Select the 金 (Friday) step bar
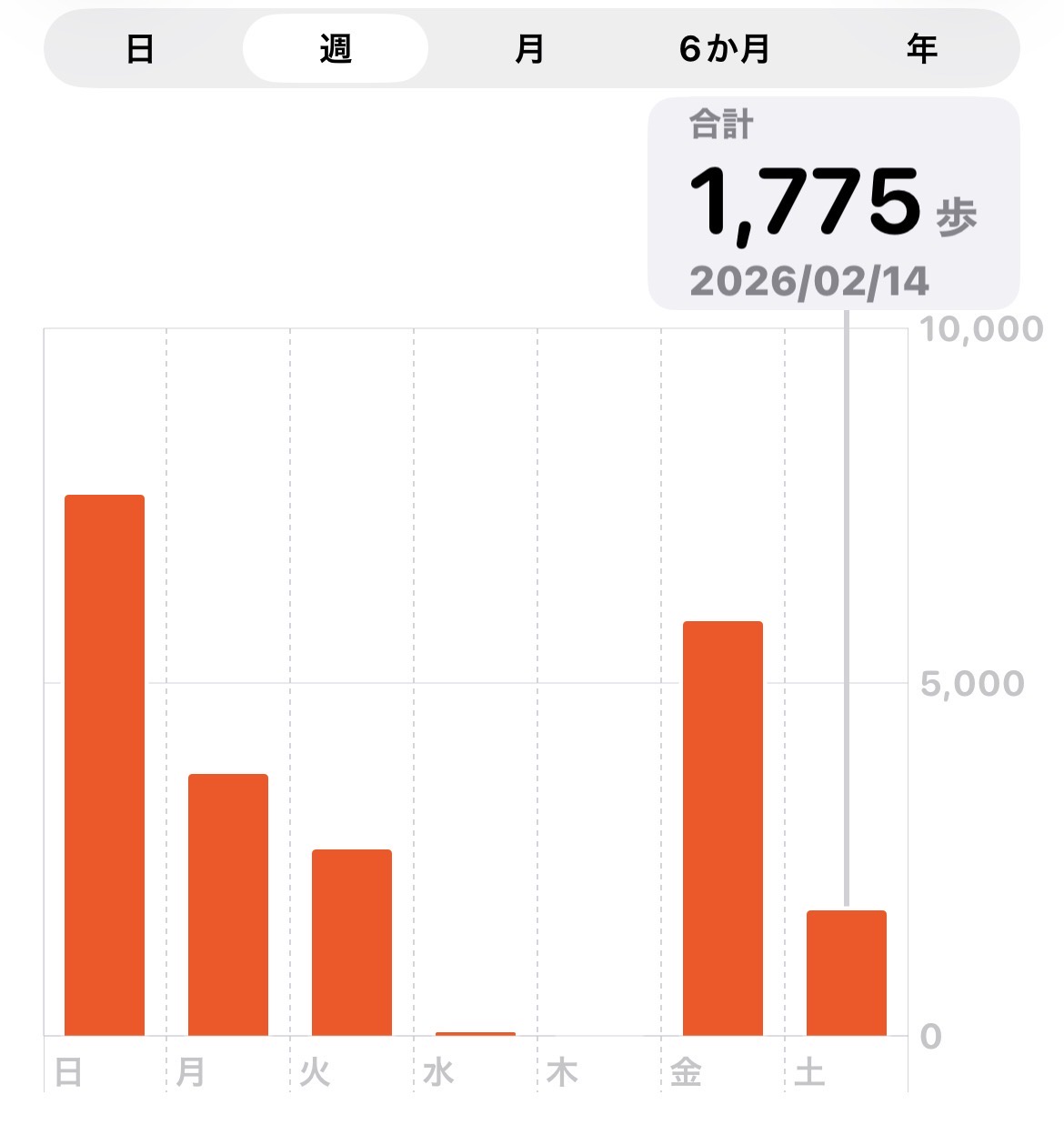The image size is (1064, 1125). pyautogui.click(x=723, y=828)
